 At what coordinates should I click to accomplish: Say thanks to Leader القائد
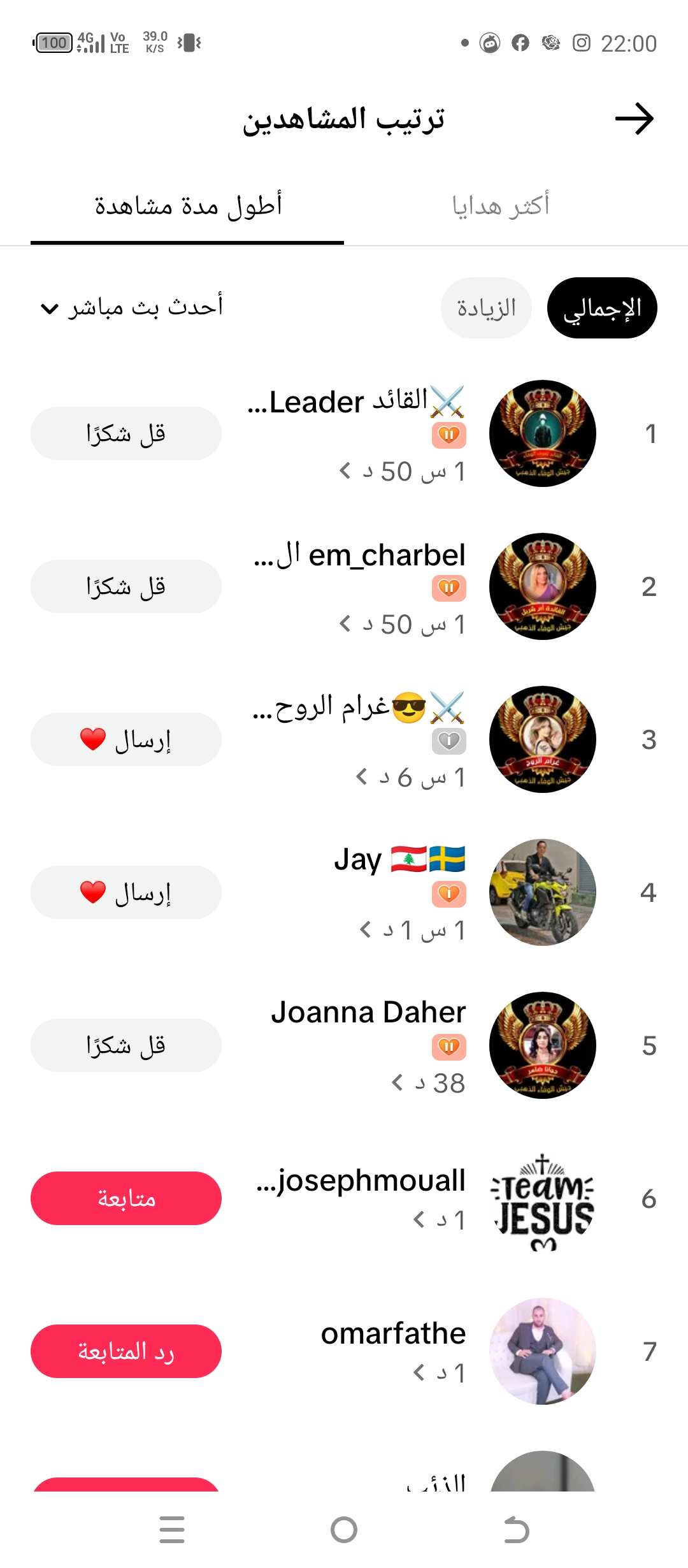(x=126, y=433)
